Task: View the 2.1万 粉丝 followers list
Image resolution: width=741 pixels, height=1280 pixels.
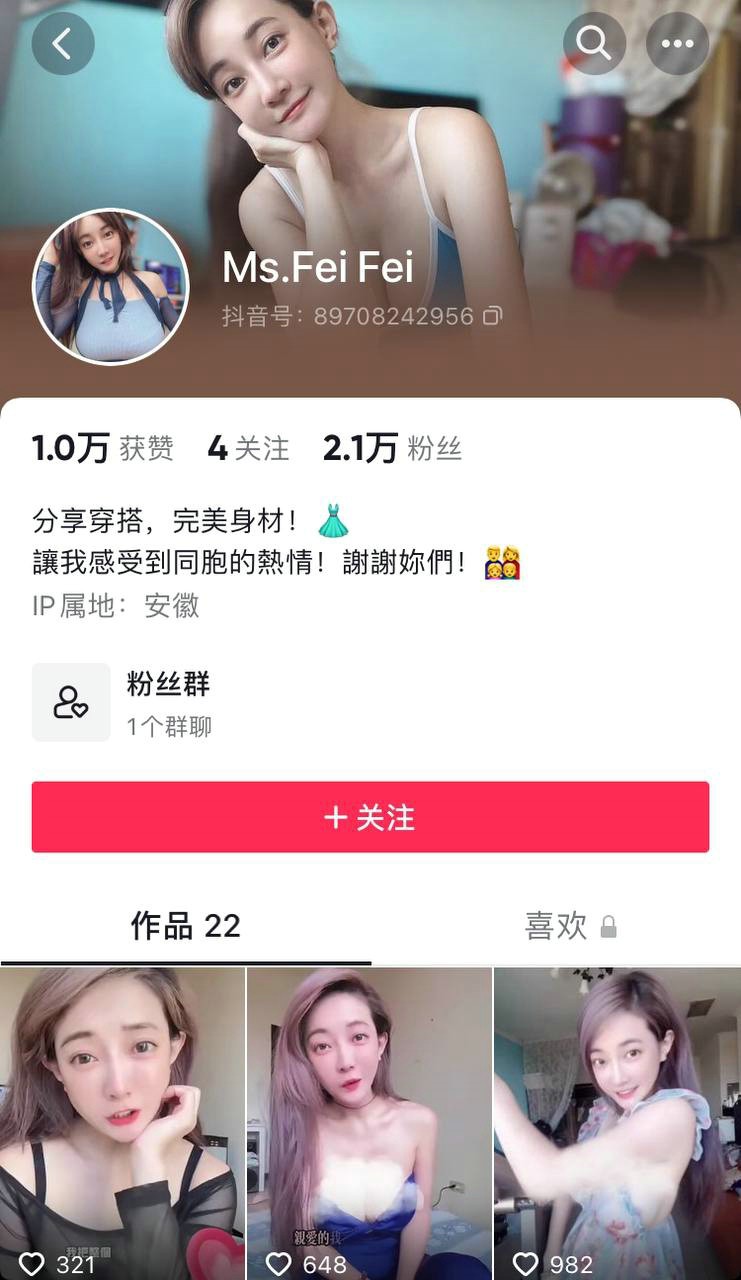Action: 392,449
